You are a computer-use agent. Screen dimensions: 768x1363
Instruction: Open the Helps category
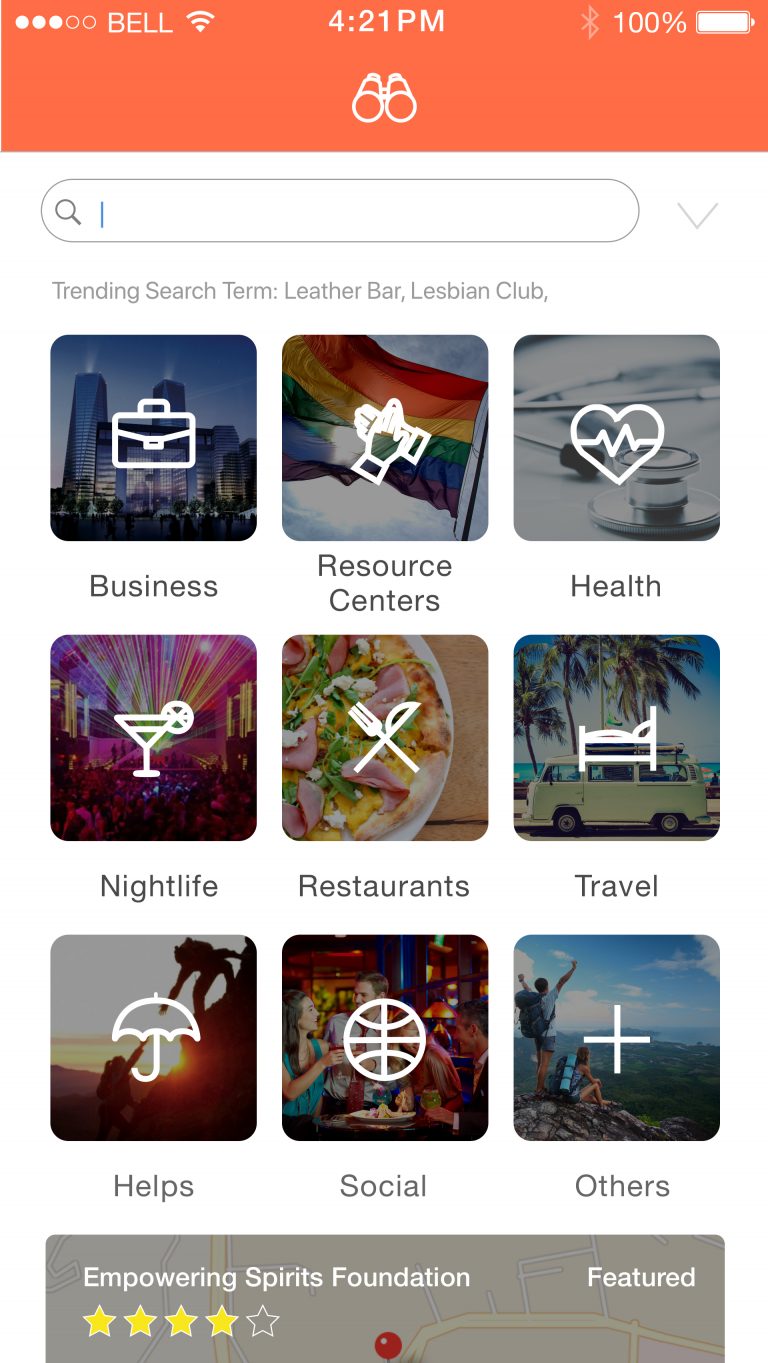point(154,1038)
